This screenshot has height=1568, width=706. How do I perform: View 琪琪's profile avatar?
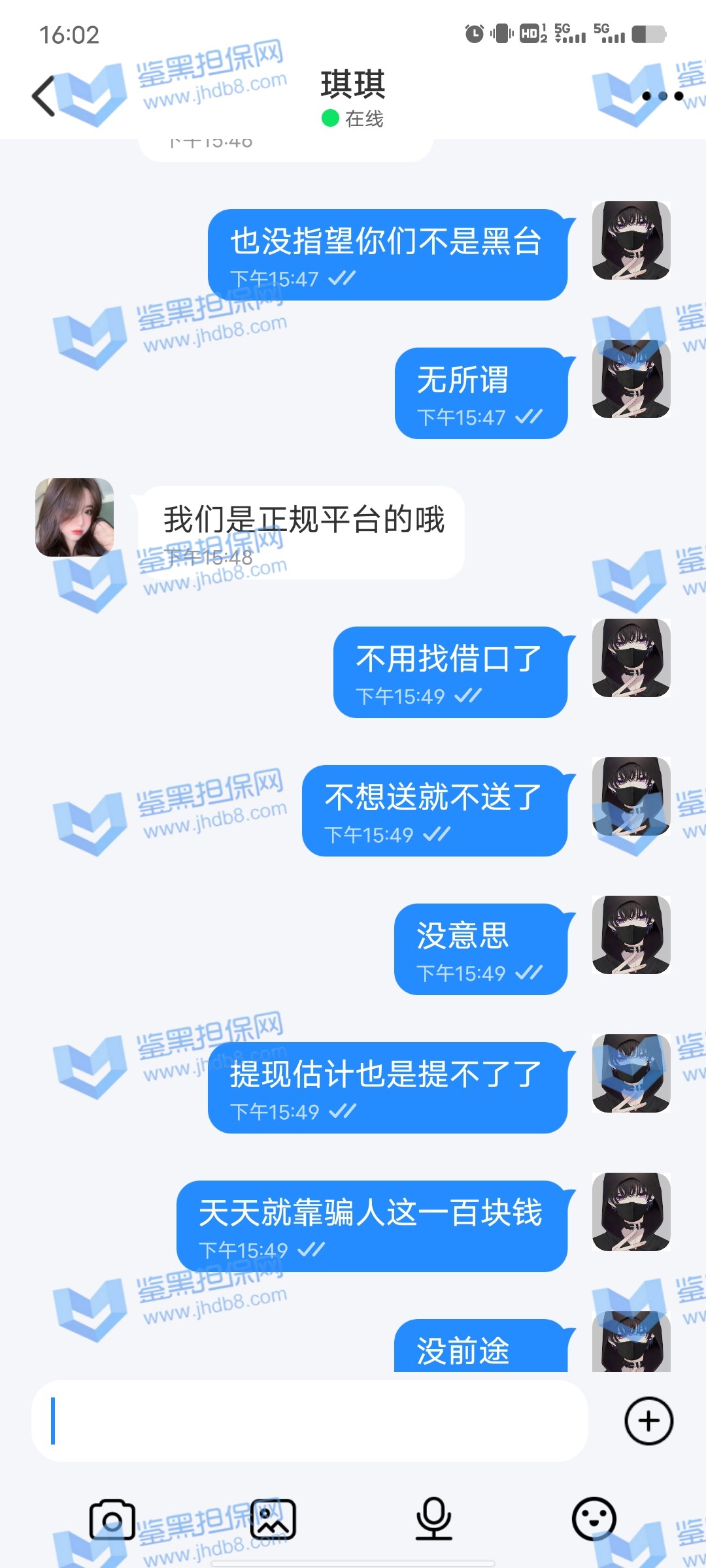75,517
